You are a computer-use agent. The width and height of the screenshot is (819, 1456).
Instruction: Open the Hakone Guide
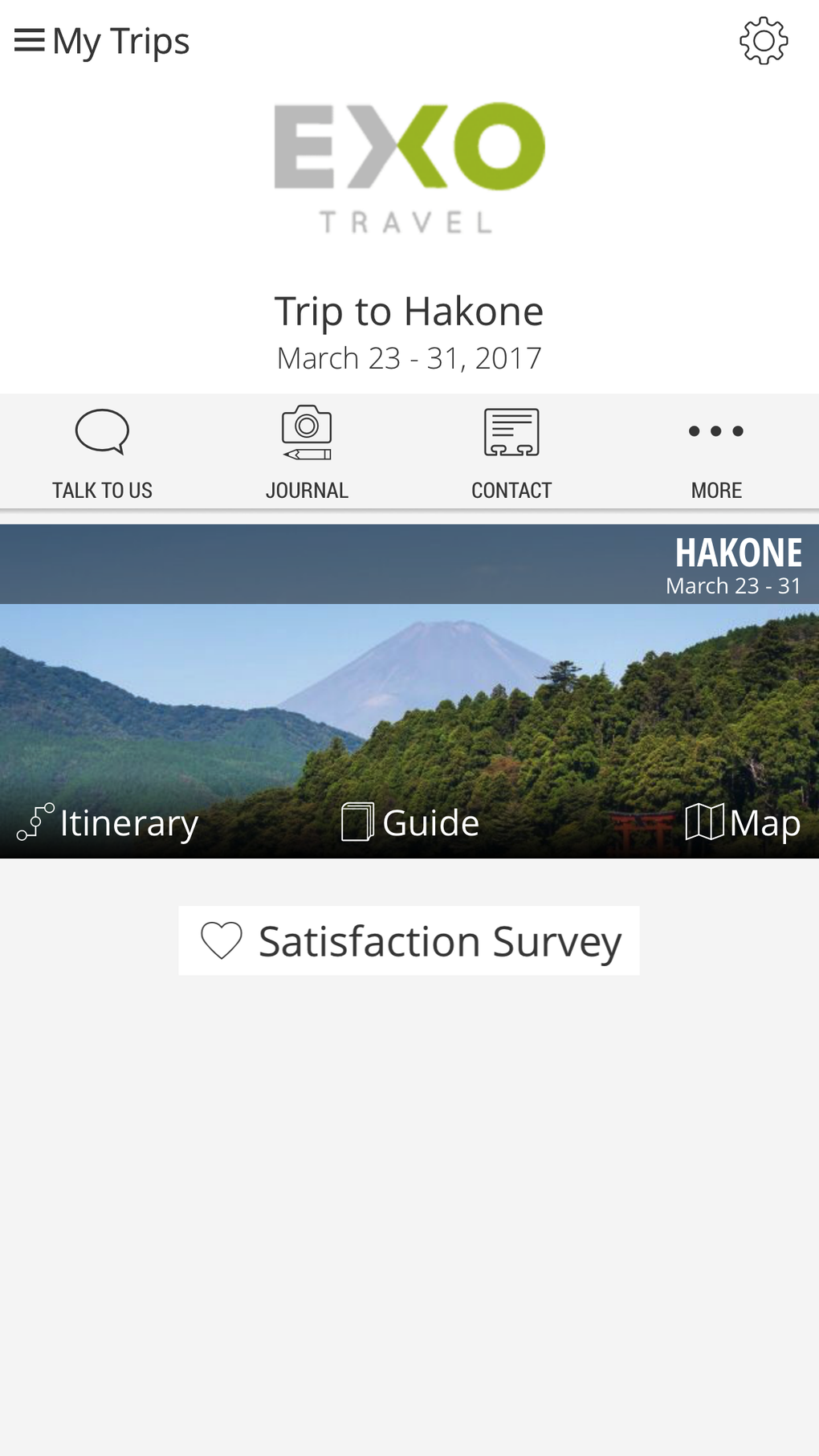[x=410, y=822]
